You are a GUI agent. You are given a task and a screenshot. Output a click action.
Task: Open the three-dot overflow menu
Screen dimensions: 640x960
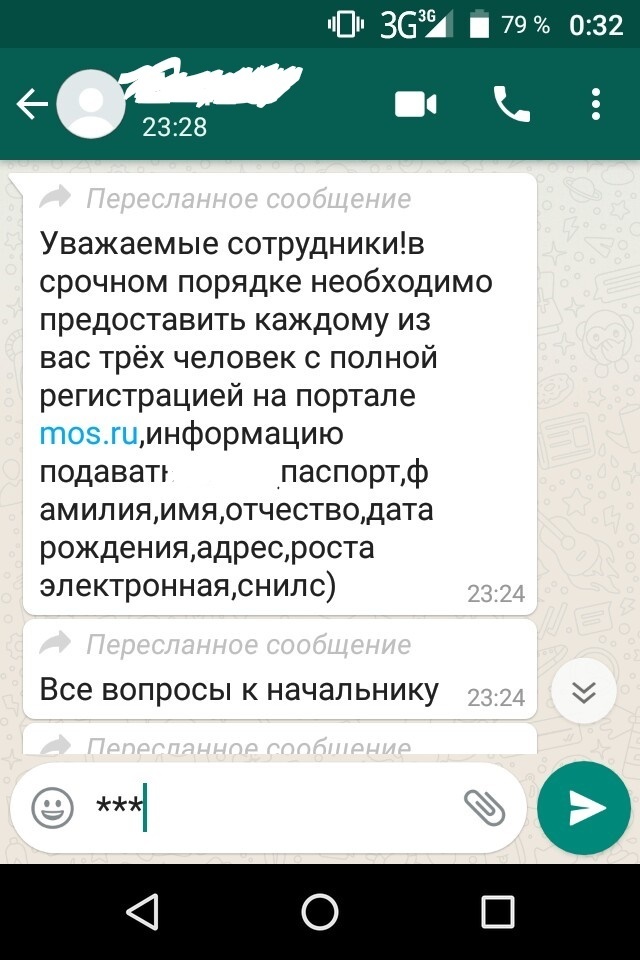[596, 105]
